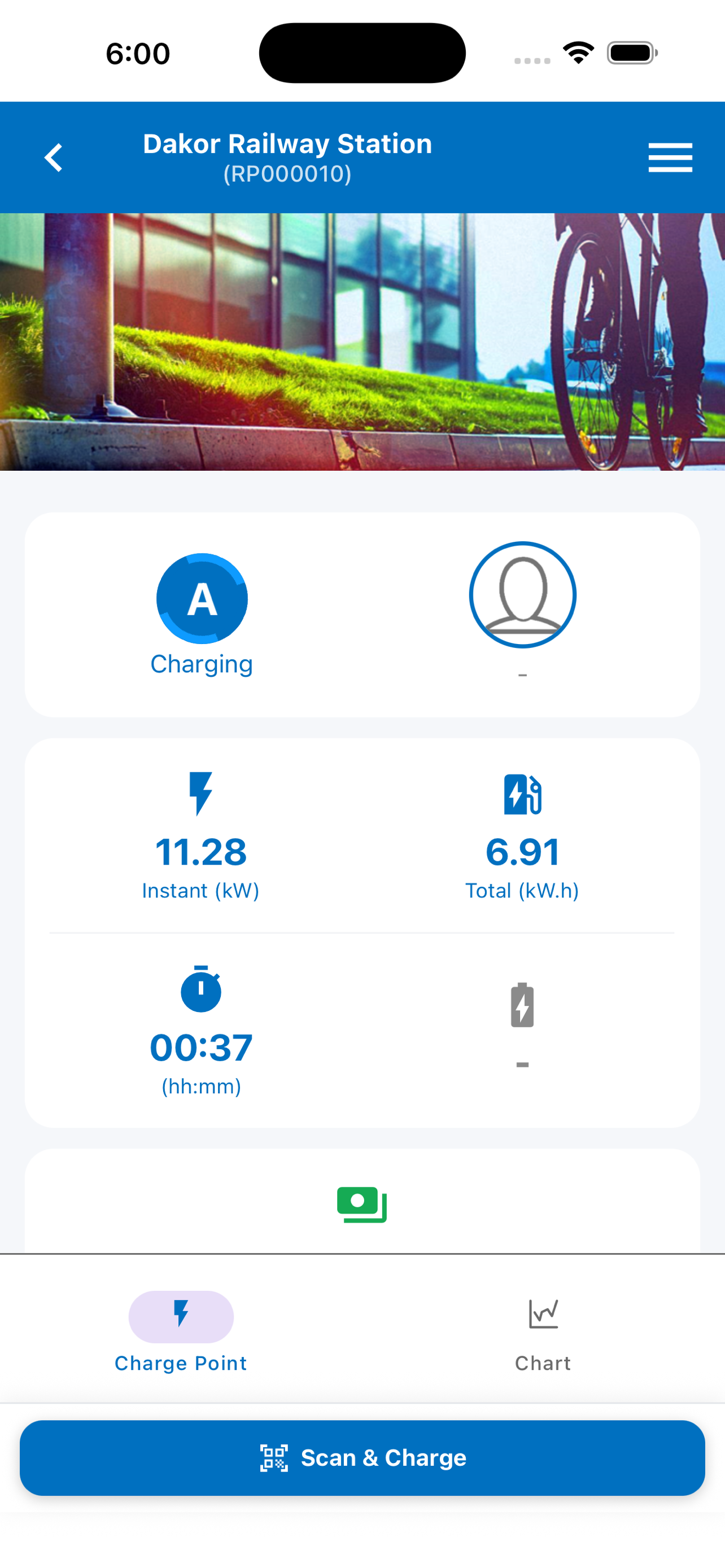
Task: Open the hamburger menu
Action: pyautogui.click(x=670, y=157)
